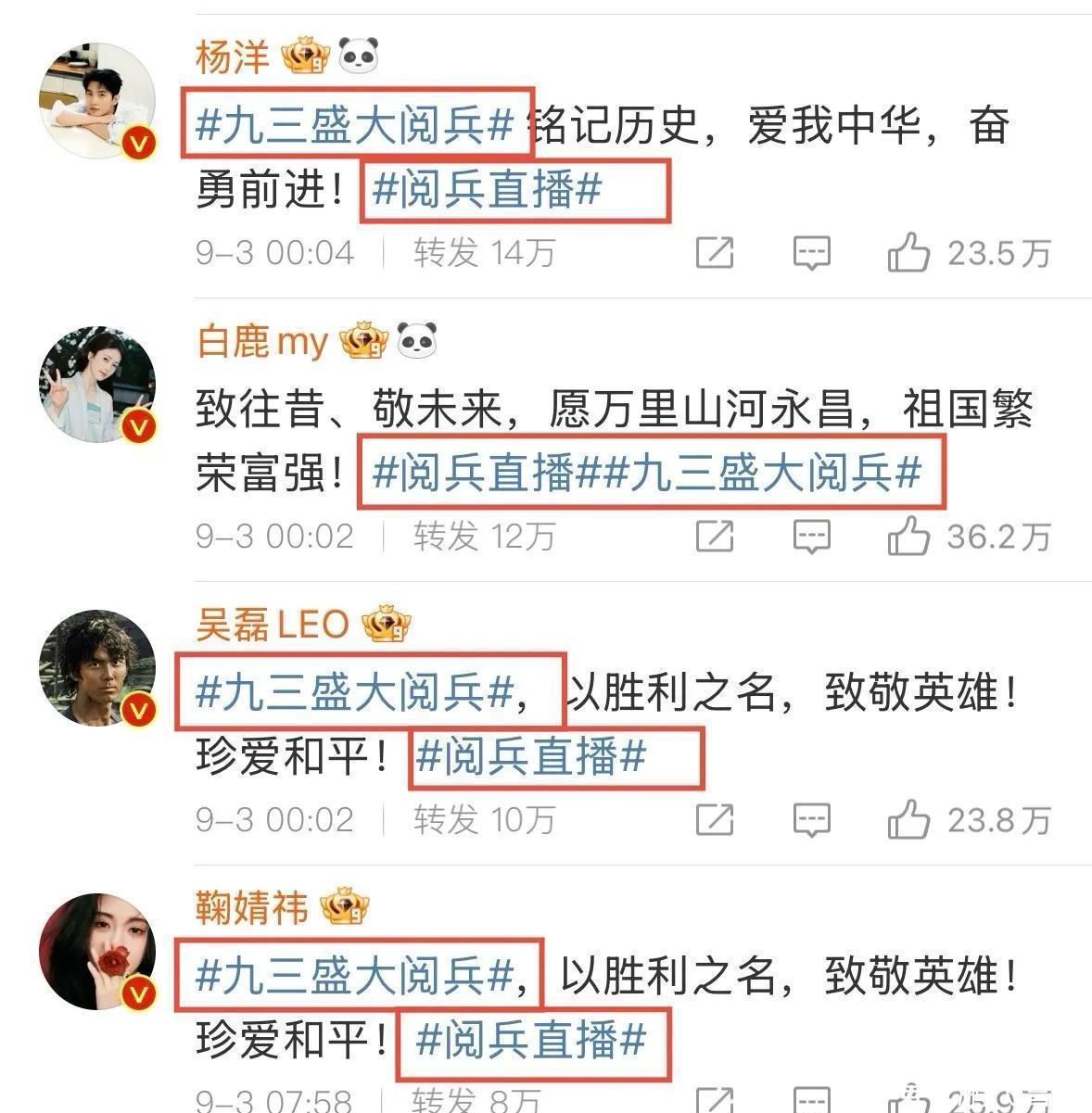
Task: Repost 吴磊LEO's post
Action: click(x=715, y=819)
